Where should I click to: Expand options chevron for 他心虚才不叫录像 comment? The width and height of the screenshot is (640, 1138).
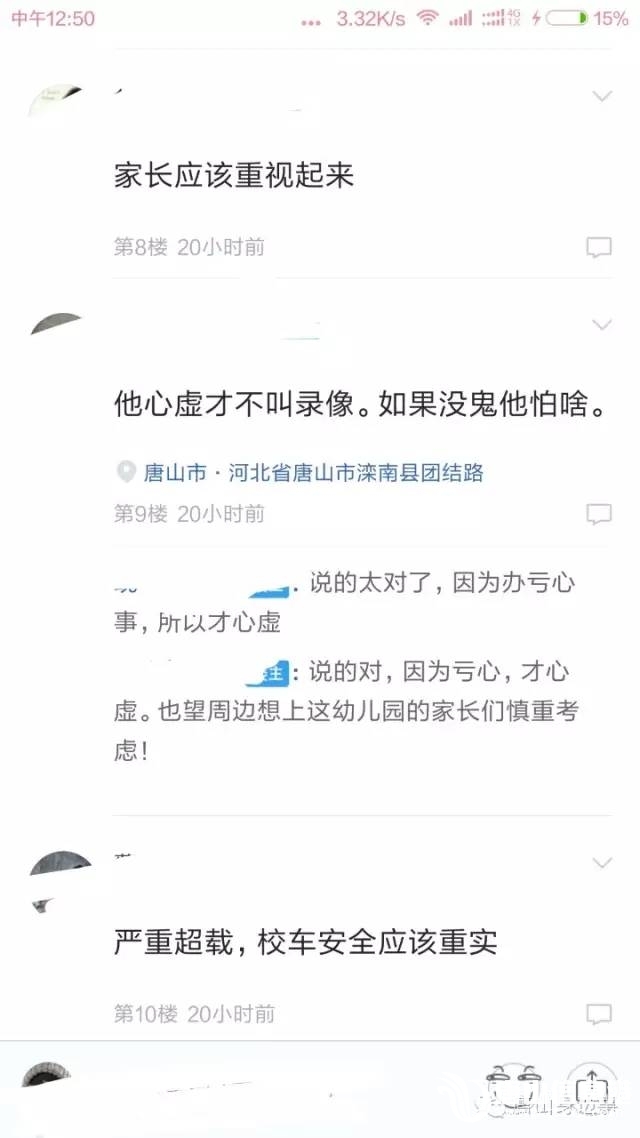point(602,325)
